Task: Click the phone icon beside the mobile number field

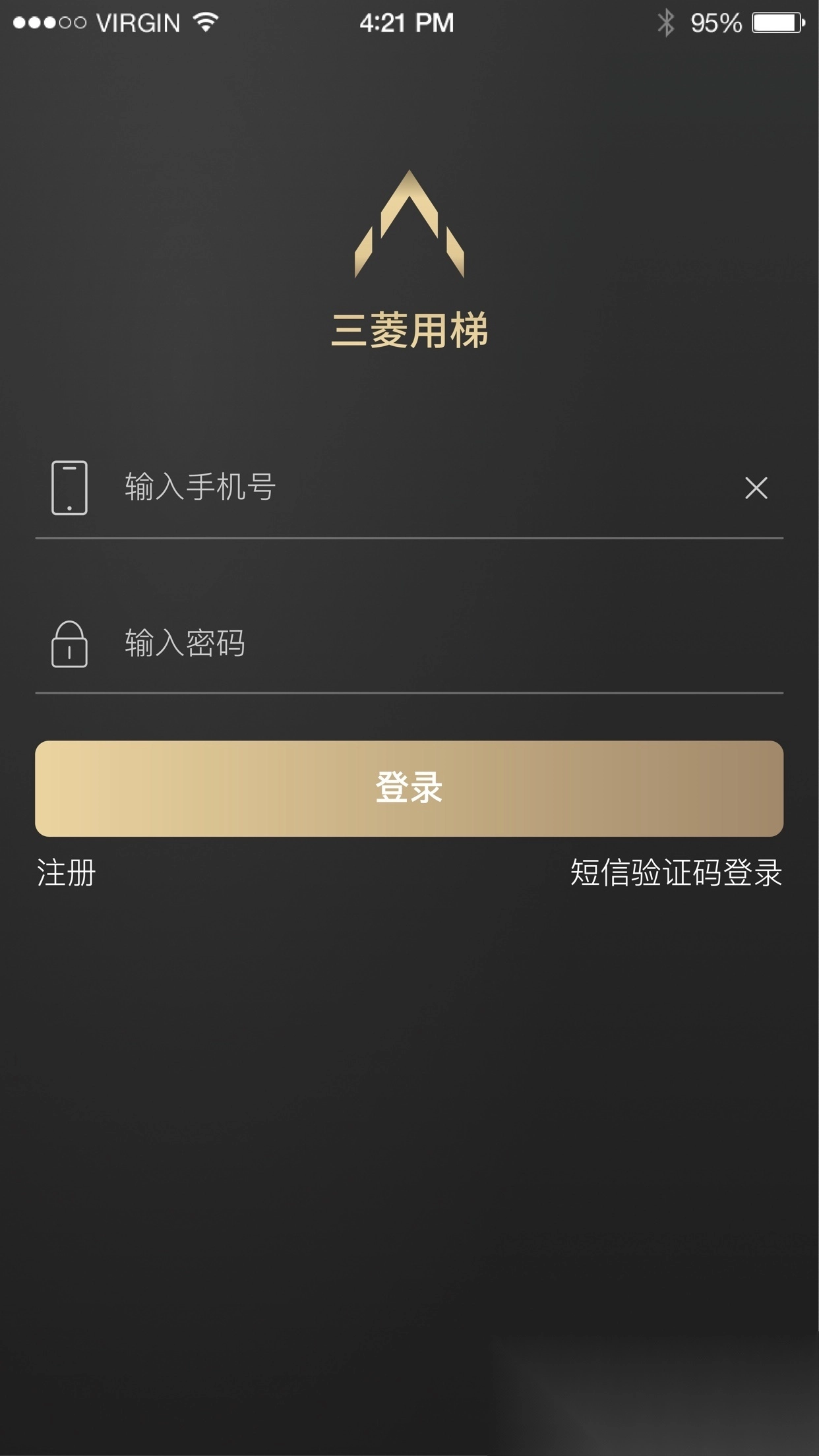Action: [70, 488]
